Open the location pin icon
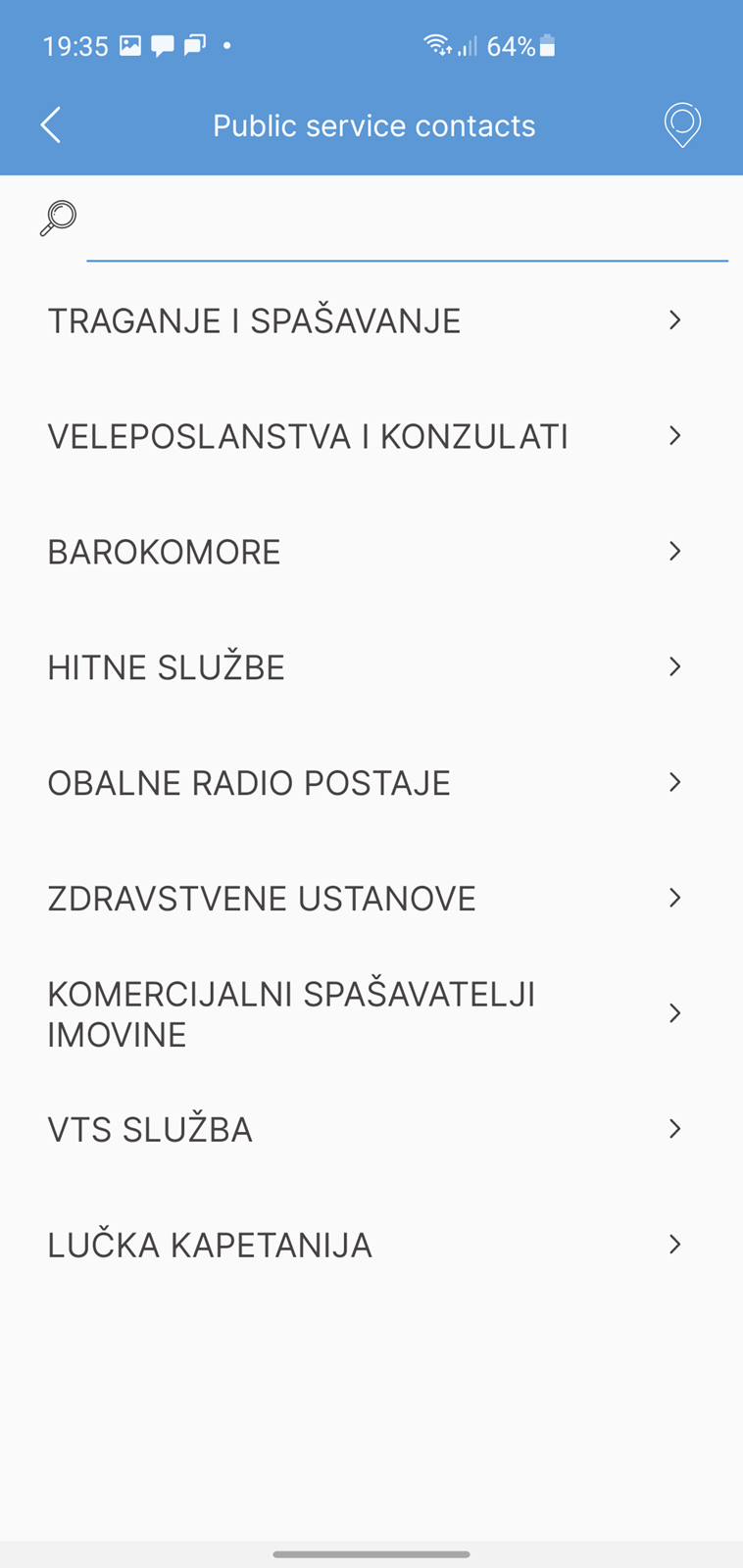Screen dimensions: 743x1568 tap(682, 125)
